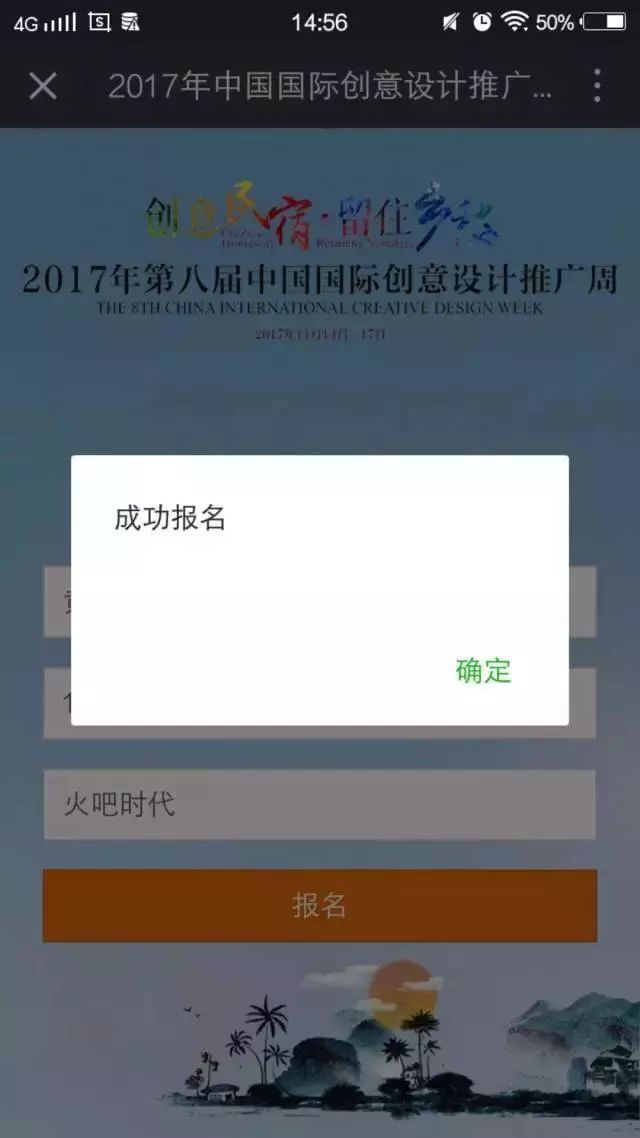Close the web page with X
The image size is (640, 1138).
[43, 86]
